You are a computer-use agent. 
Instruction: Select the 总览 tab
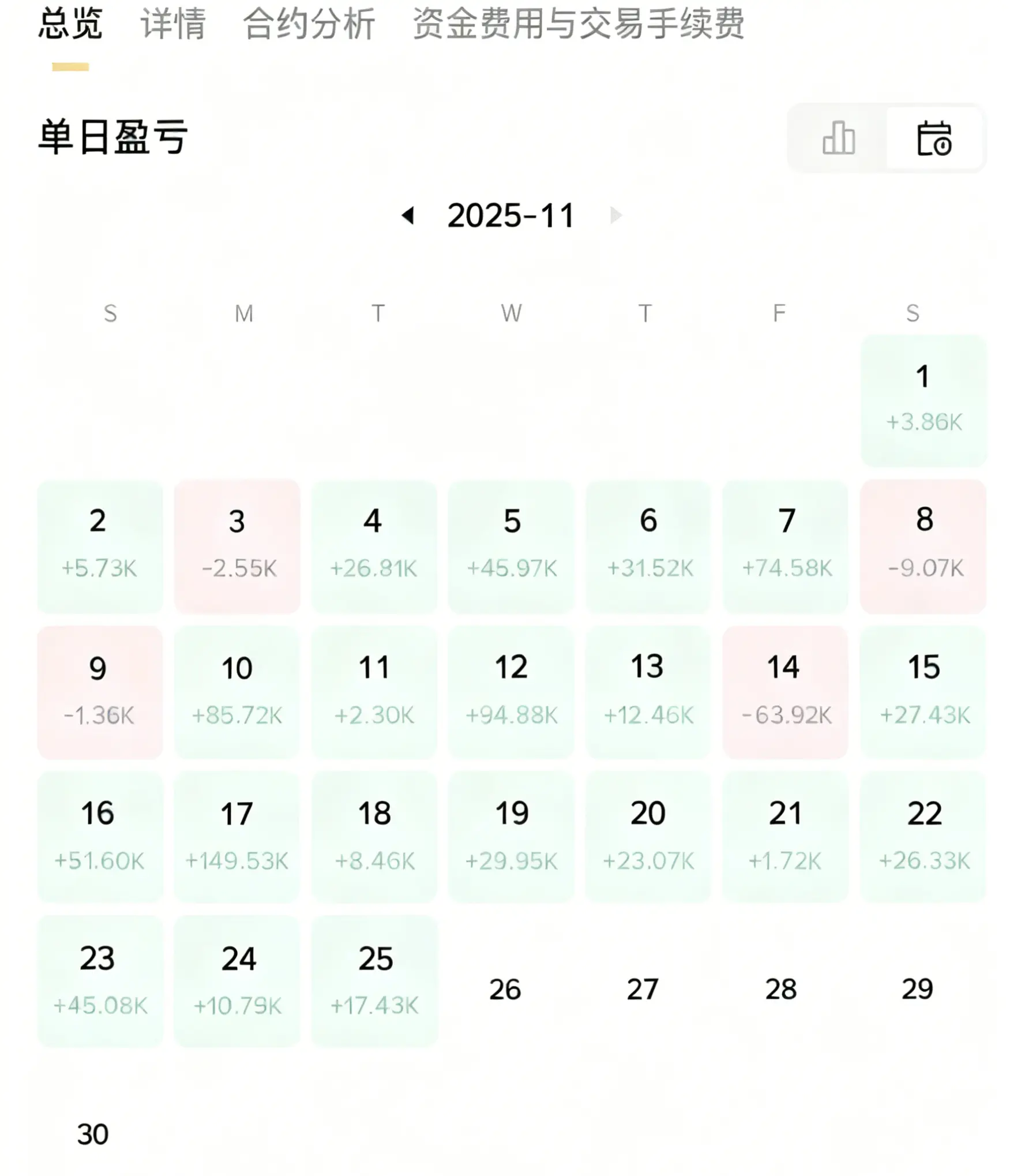(x=70, y=24)
